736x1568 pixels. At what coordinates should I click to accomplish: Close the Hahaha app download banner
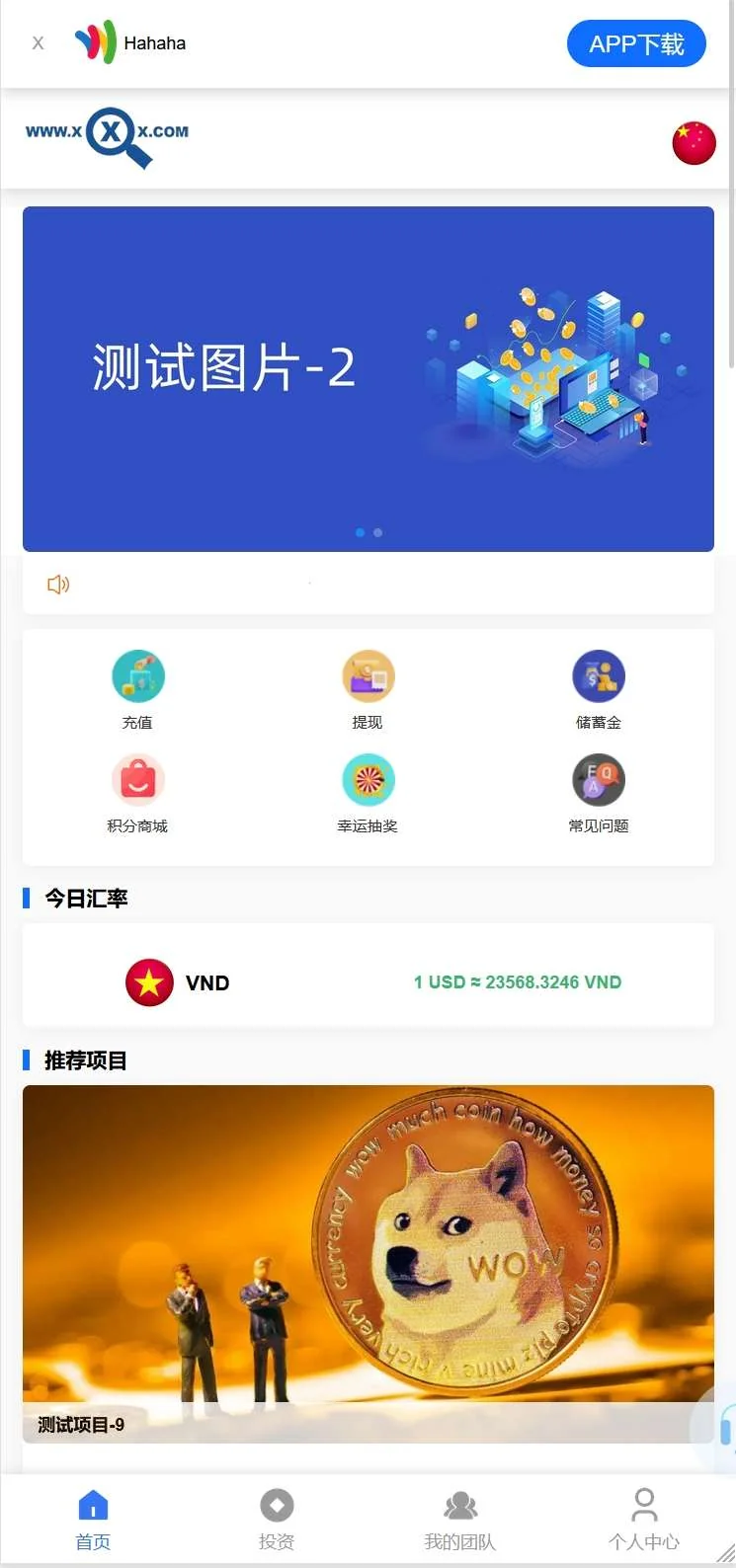click(x=38, y=43)
